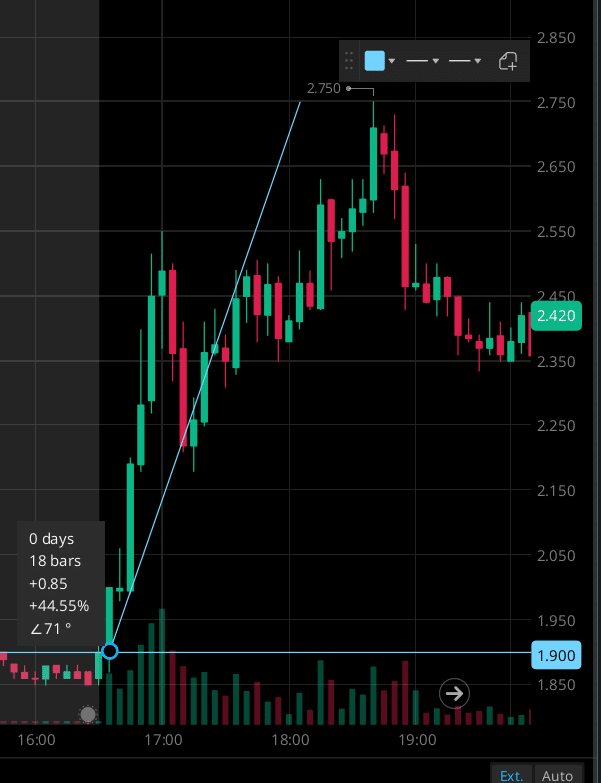Toggle extended hours with Ext. button
601x783 pixels.
click(x=511, y=775)
